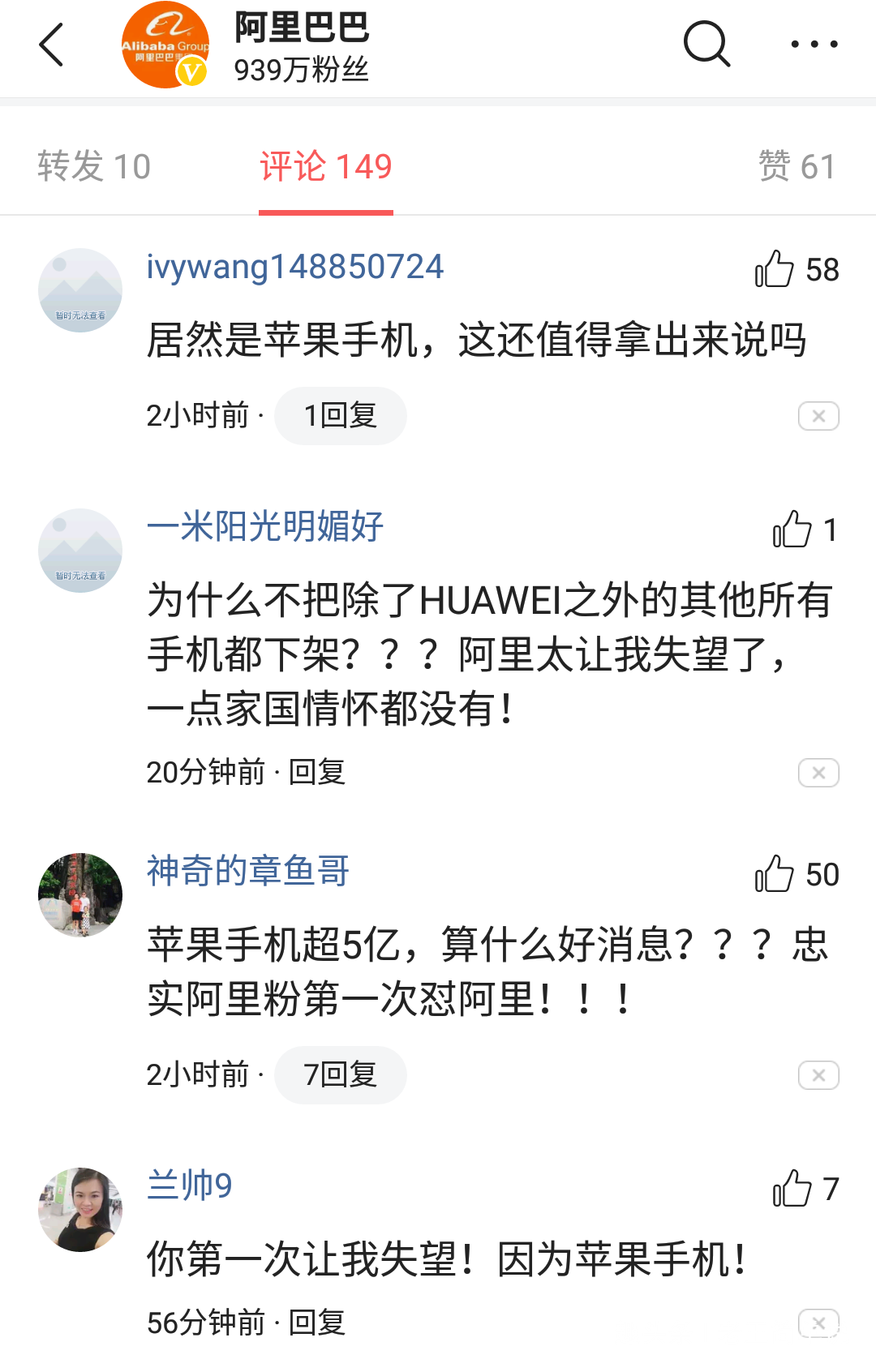Like 兰帅9's comment
The width and height of the screenshot is (876, 1372).
point(792,1189)
